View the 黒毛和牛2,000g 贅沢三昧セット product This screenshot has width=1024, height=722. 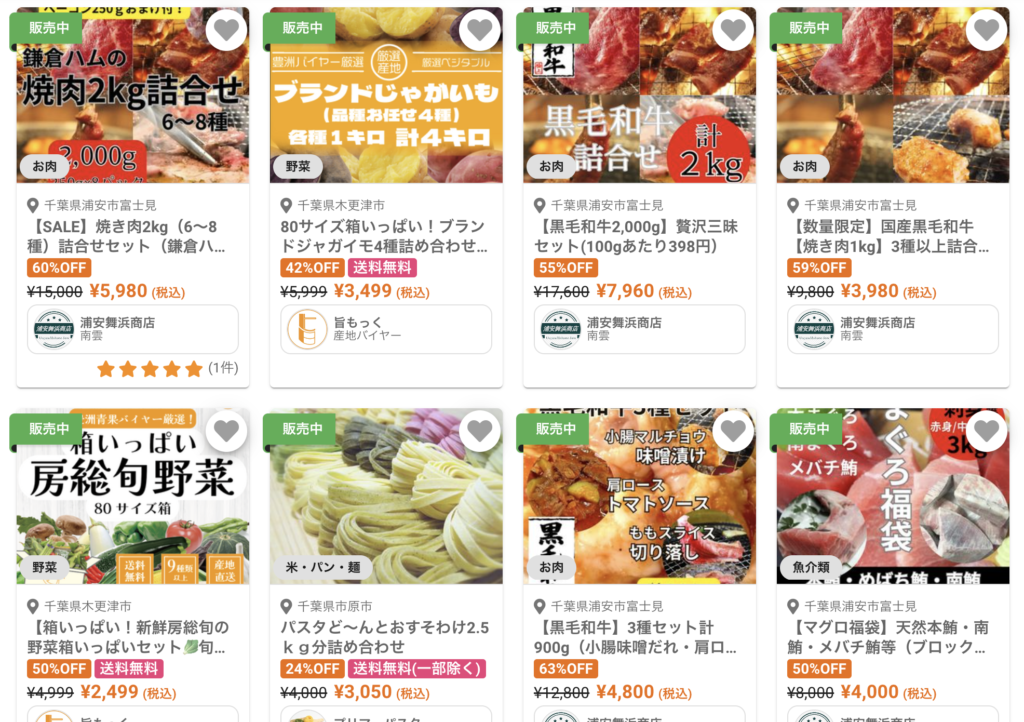pyautogui.click(x=634, y=236)
